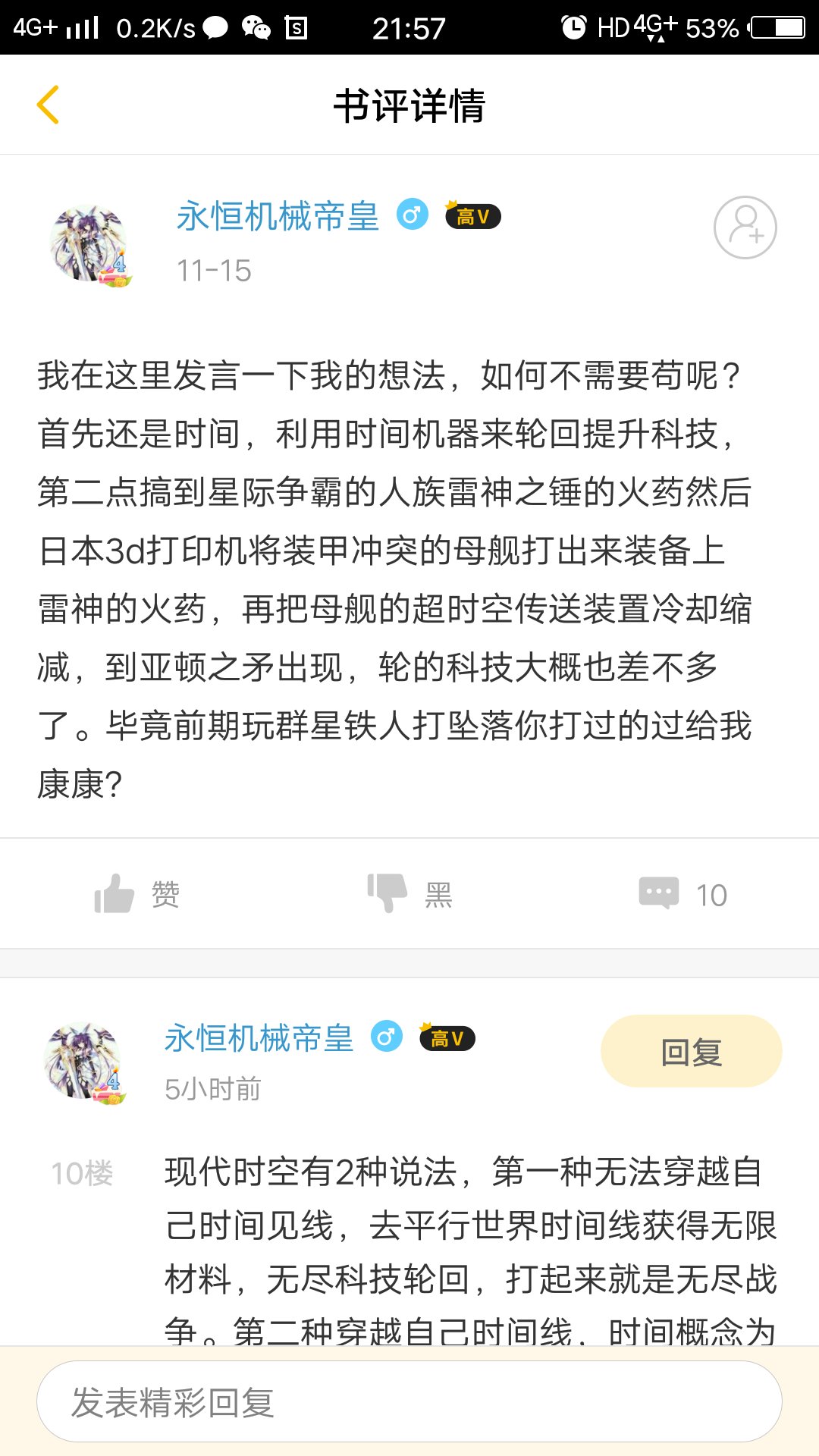
Task: Dislike the review with the 黑 thumbs-down
Action: coord(409,894)
